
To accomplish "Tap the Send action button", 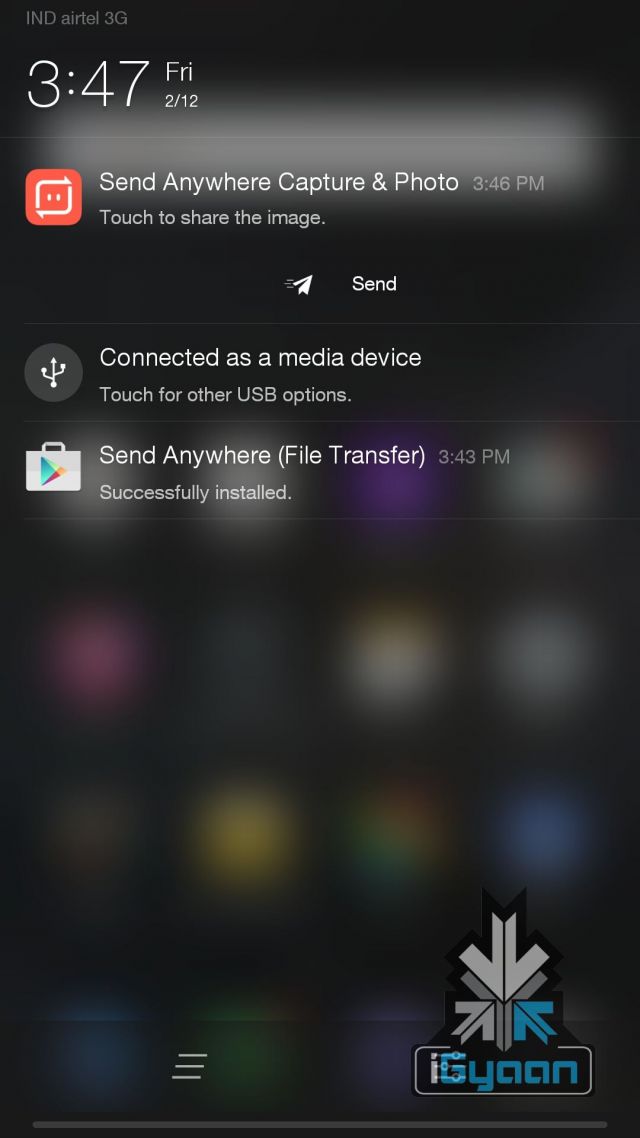I will click(x=341, y=284).
